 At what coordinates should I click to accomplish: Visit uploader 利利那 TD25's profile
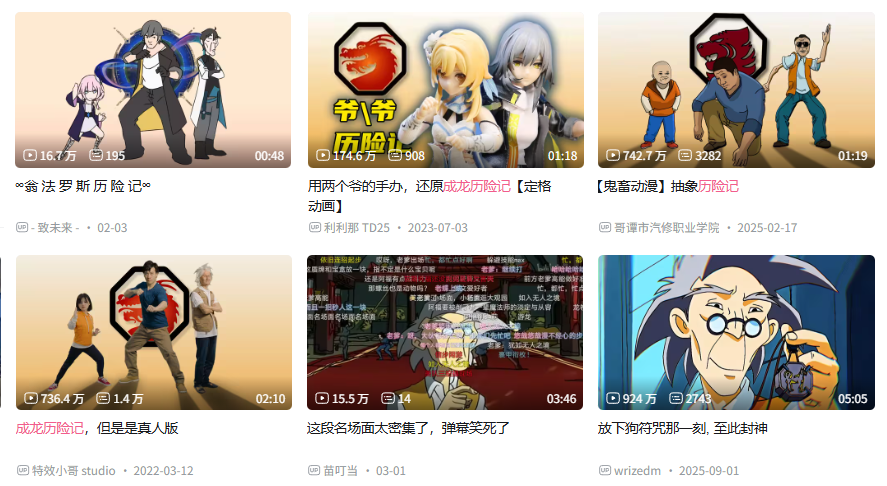(x=356, y=228)
